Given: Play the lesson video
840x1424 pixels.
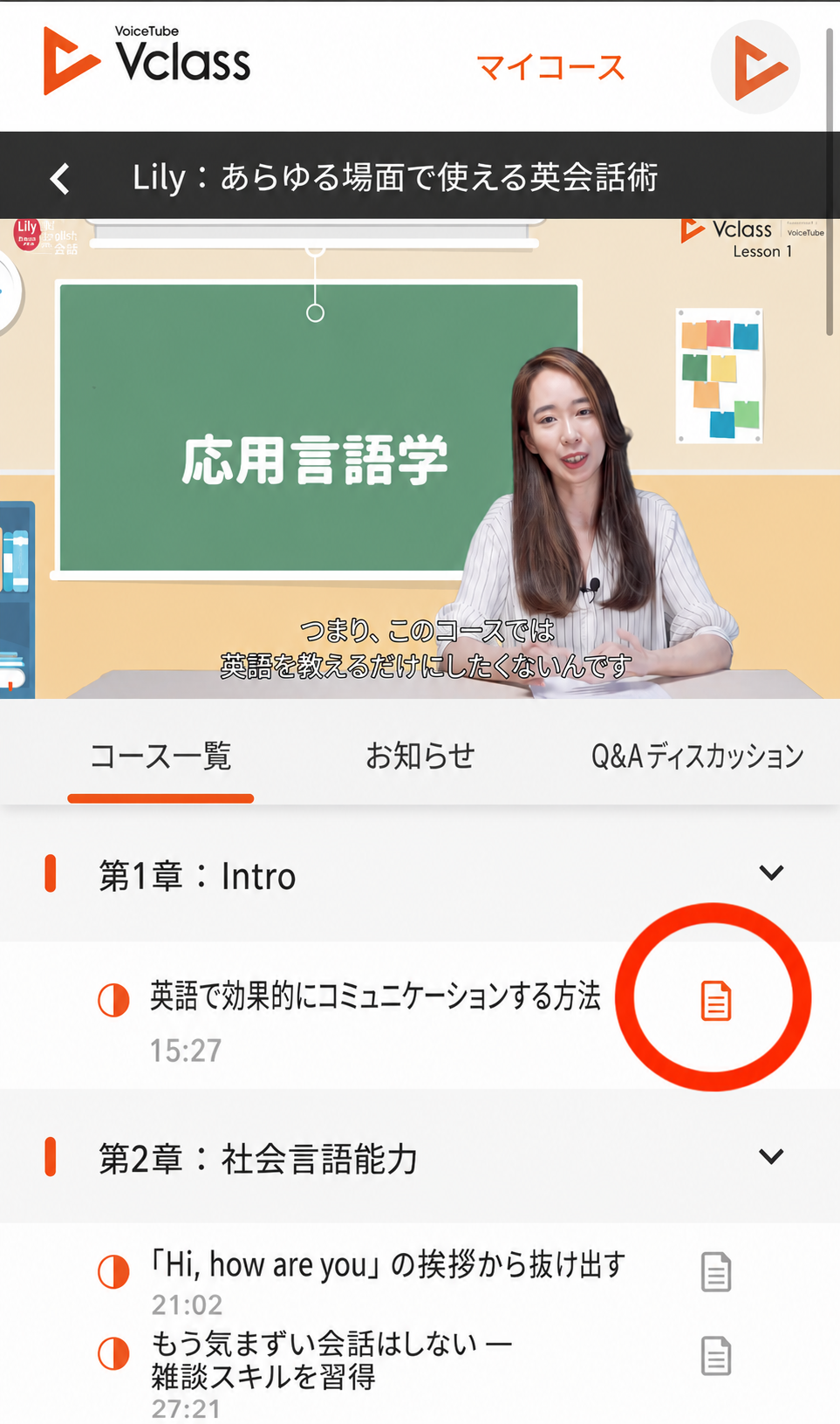Looking at the screenshot, I should [420, 459].
